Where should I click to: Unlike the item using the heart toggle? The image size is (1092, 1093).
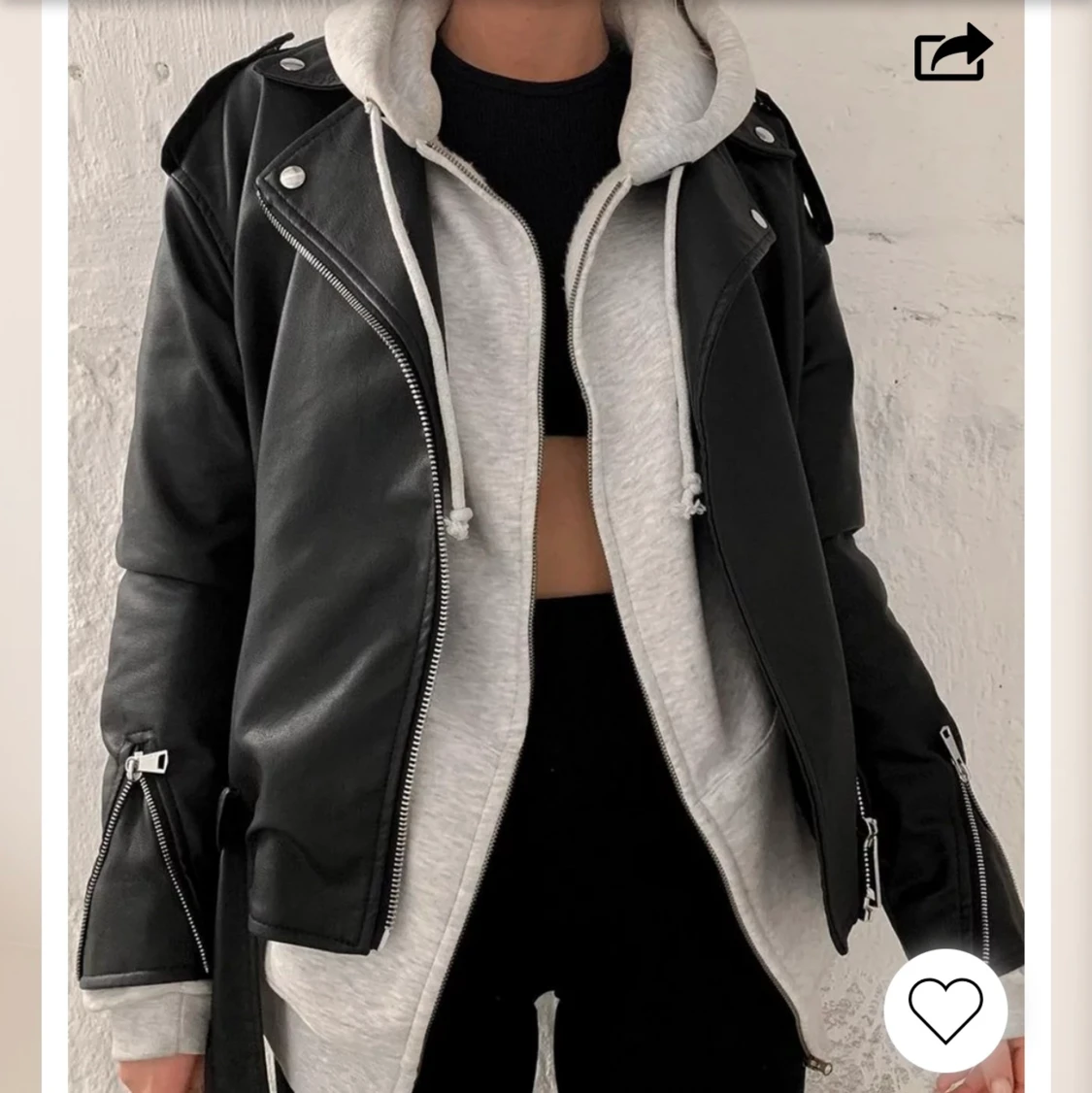[x=946, y=1011]
